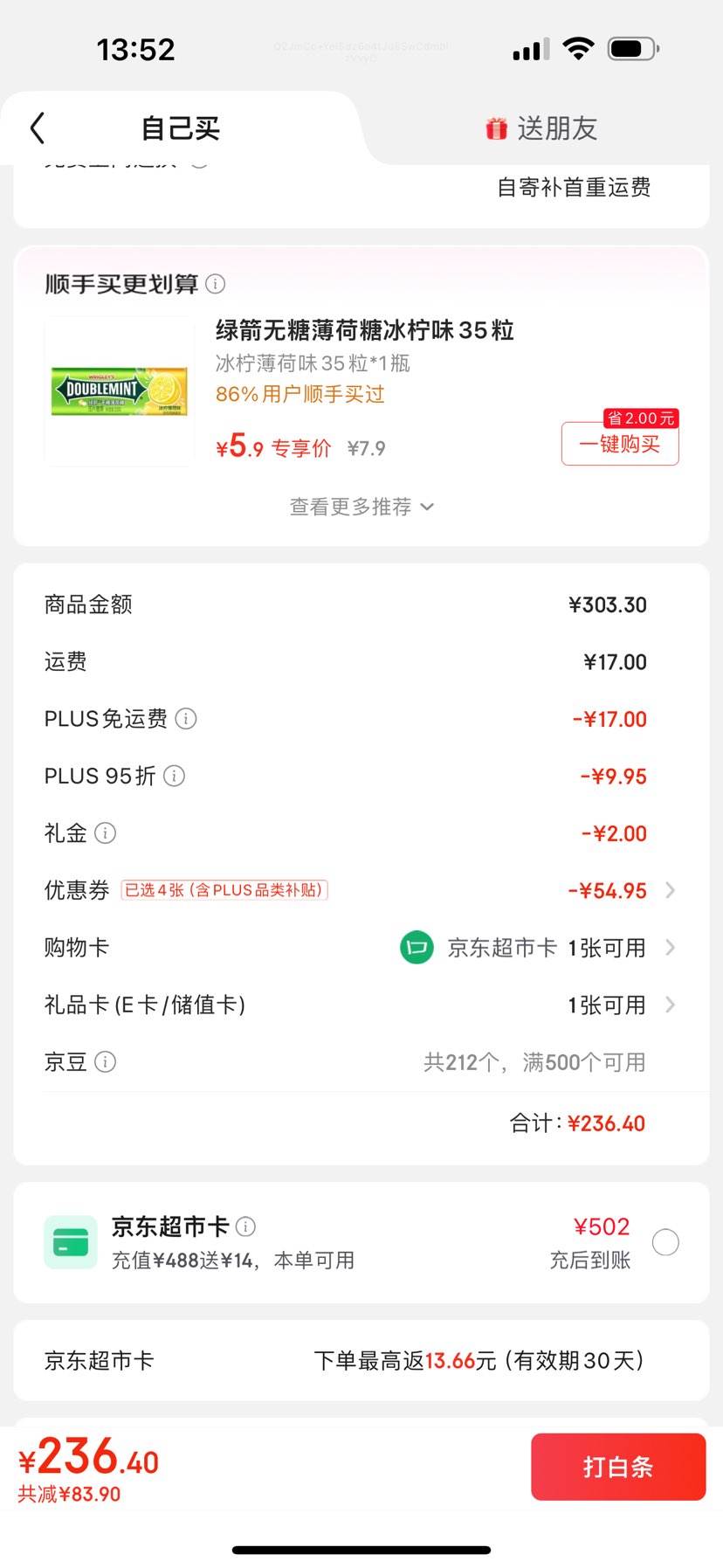Open the info icon next to 京豆

(x=106, y=1062)
